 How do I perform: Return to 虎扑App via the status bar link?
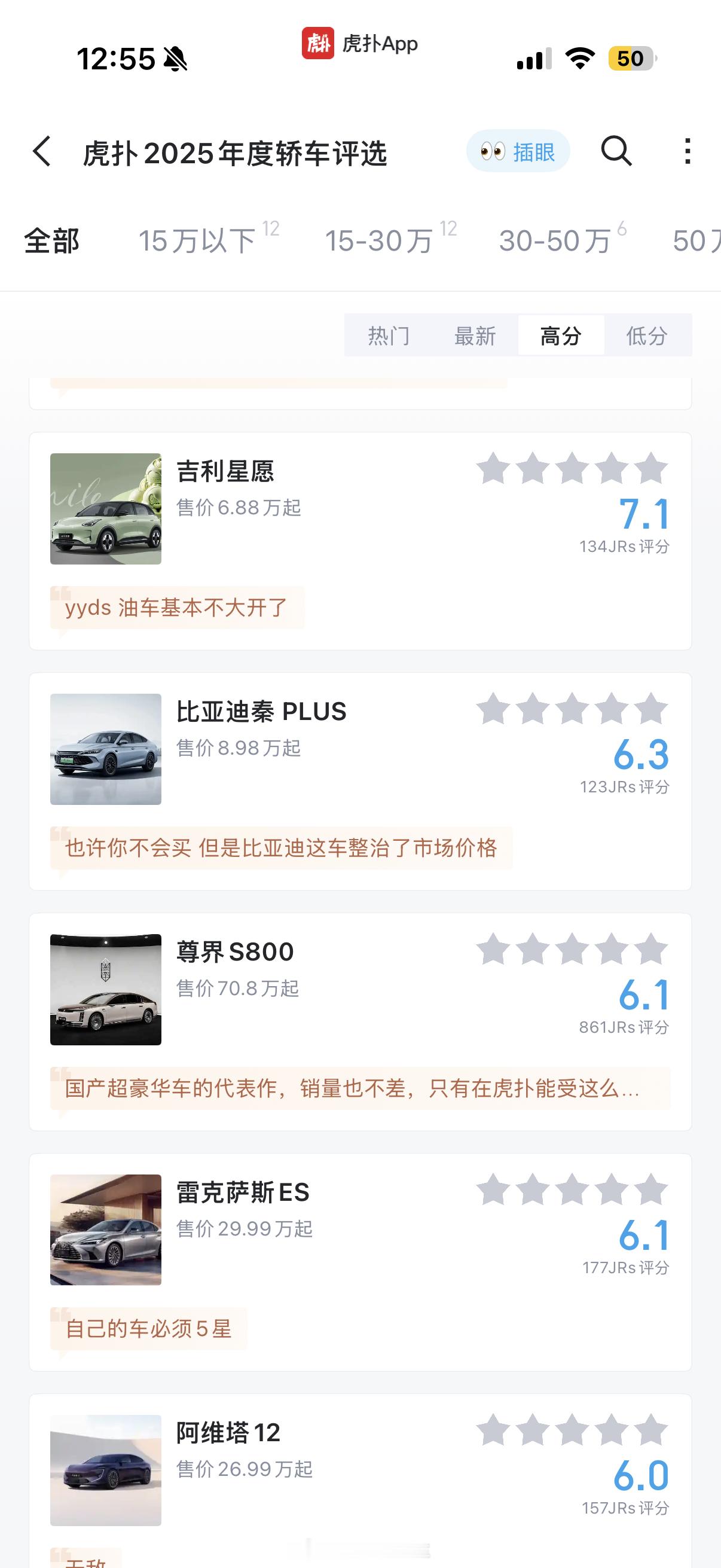pos(360,43)
